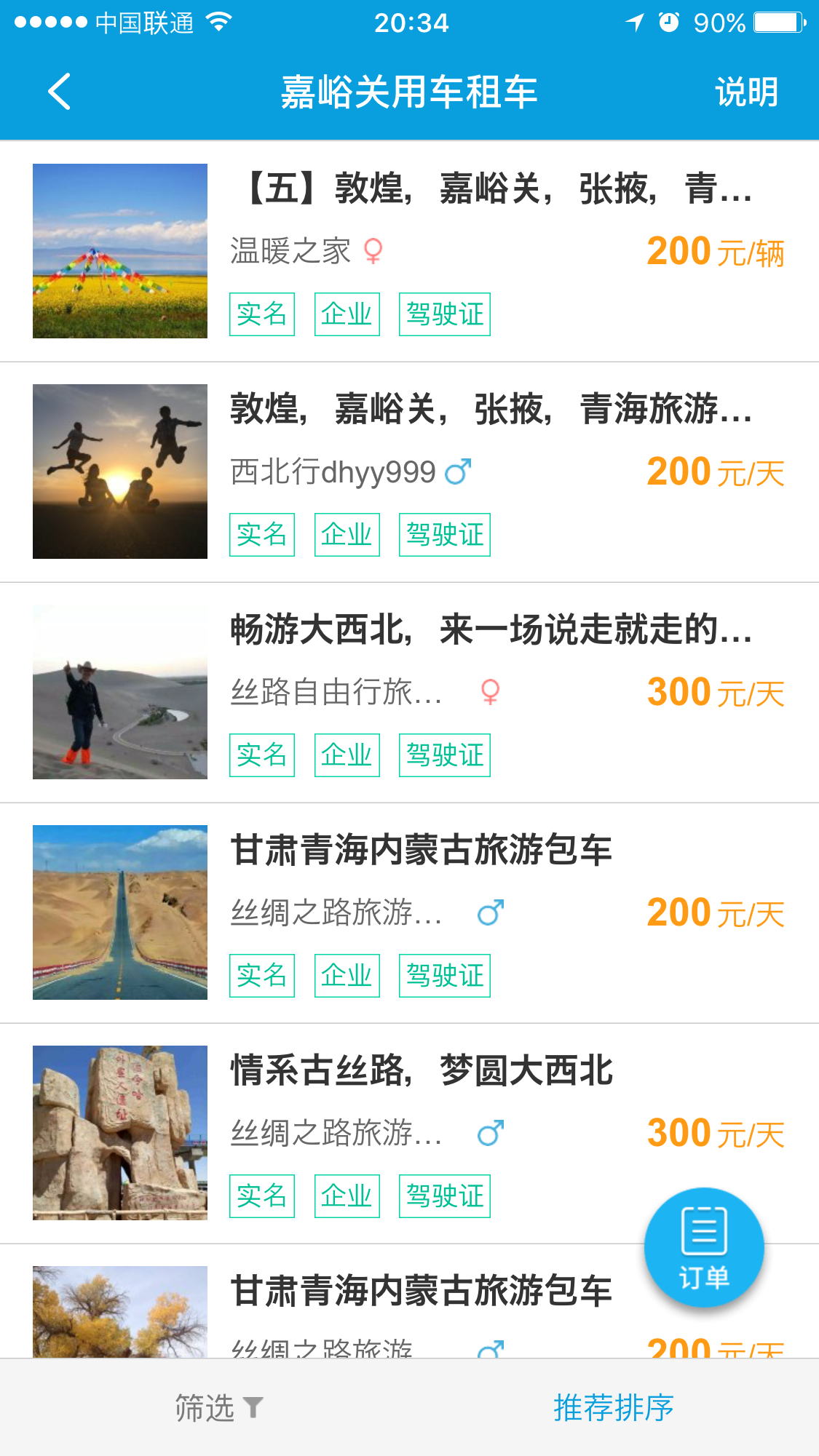Select the 嘉峪关用车租车 title bar
Image resolution: width=819 pixels, height=1456 pixels.
pyautogui.click(x=409, y=91)
